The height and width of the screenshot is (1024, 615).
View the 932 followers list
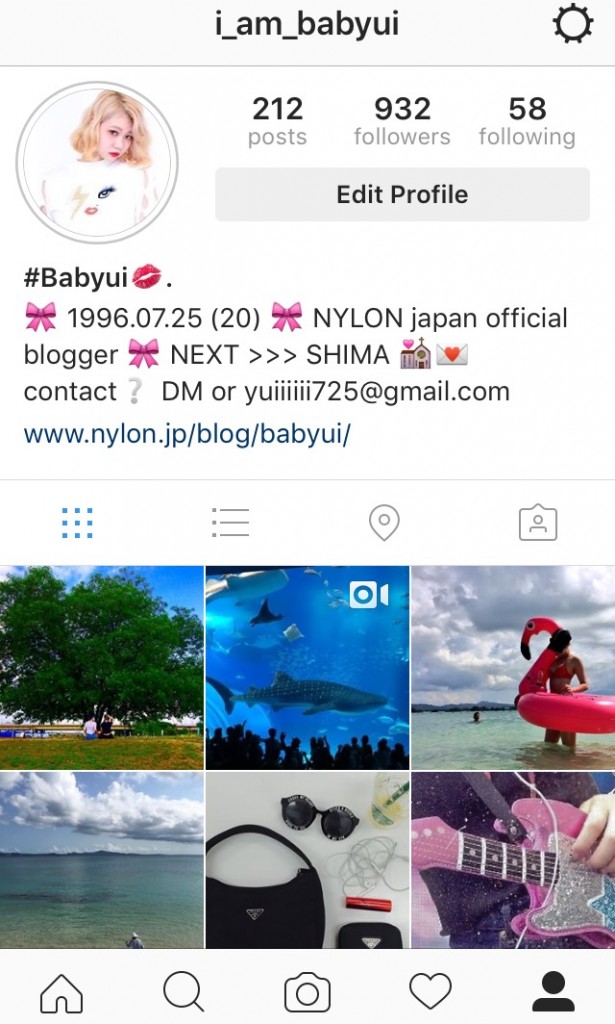[402, 121]
